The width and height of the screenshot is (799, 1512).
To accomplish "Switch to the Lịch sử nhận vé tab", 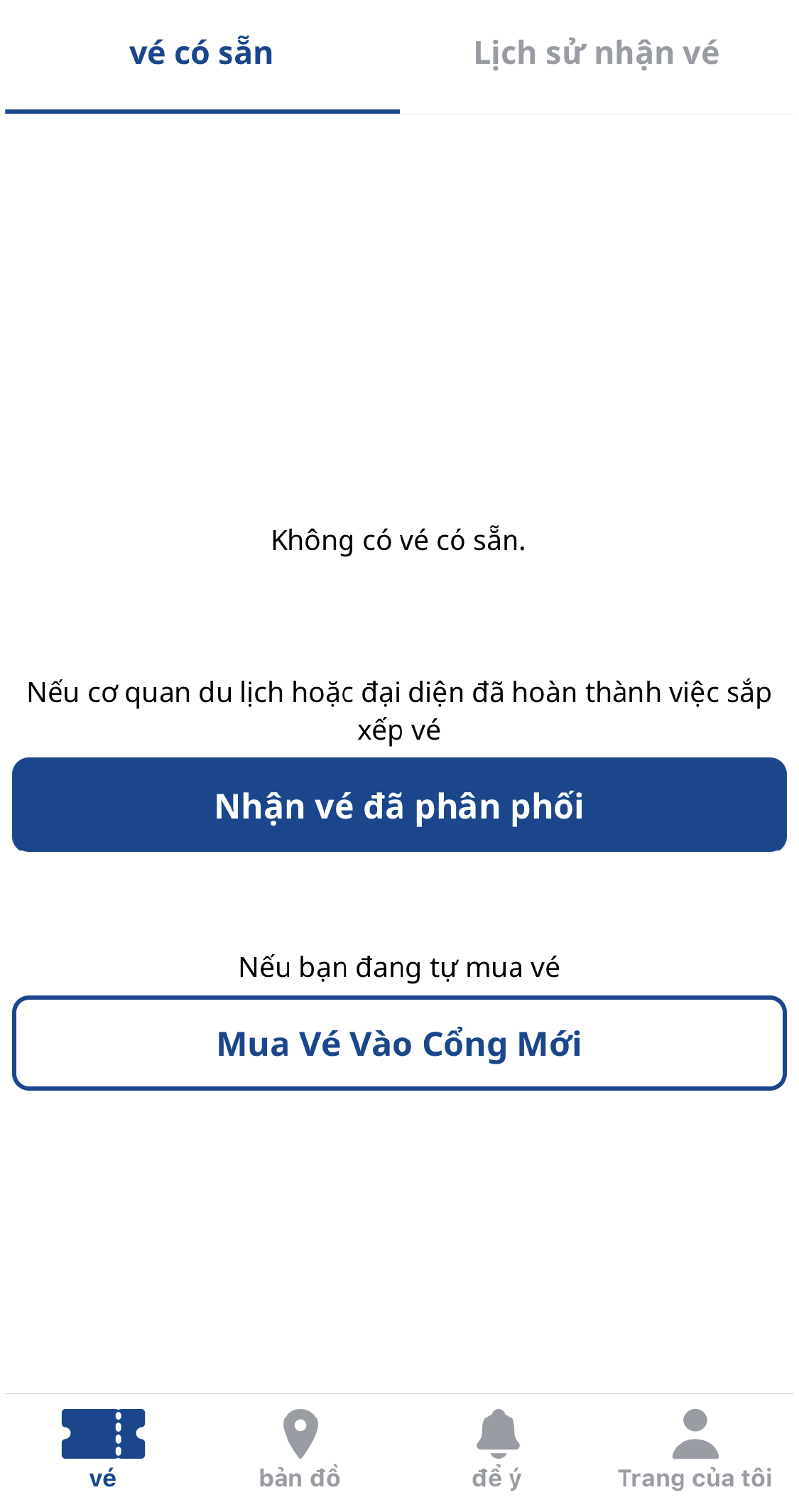I will click(596, 54).
